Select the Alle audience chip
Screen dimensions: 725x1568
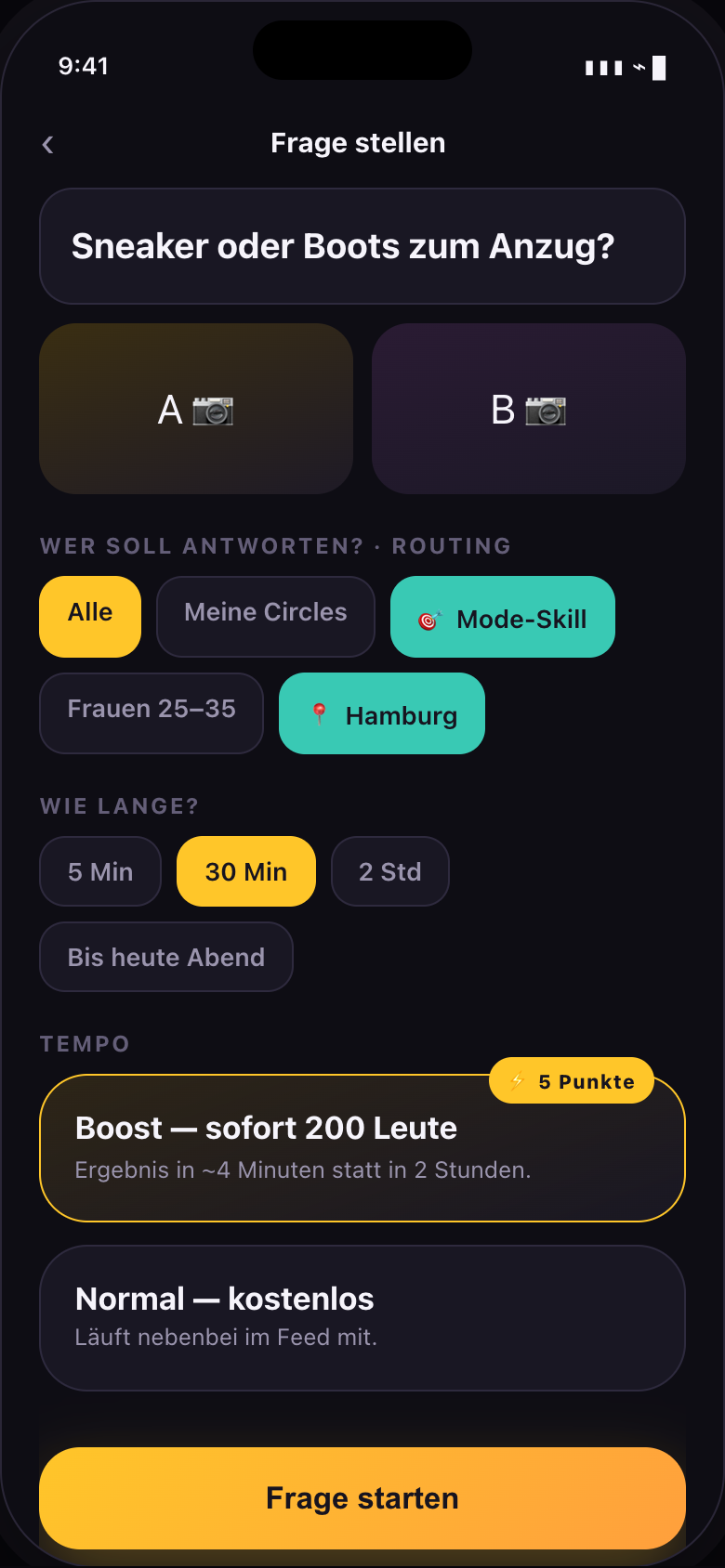coord(90,617)
